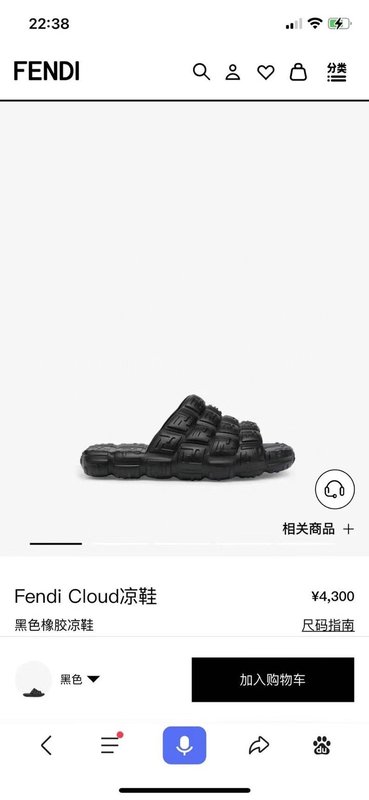The width and height of the screenshot is (369, 800).
Task: Open the 尺码指南 size guide link
Action: pyautogui.click(x=328, y=625)
